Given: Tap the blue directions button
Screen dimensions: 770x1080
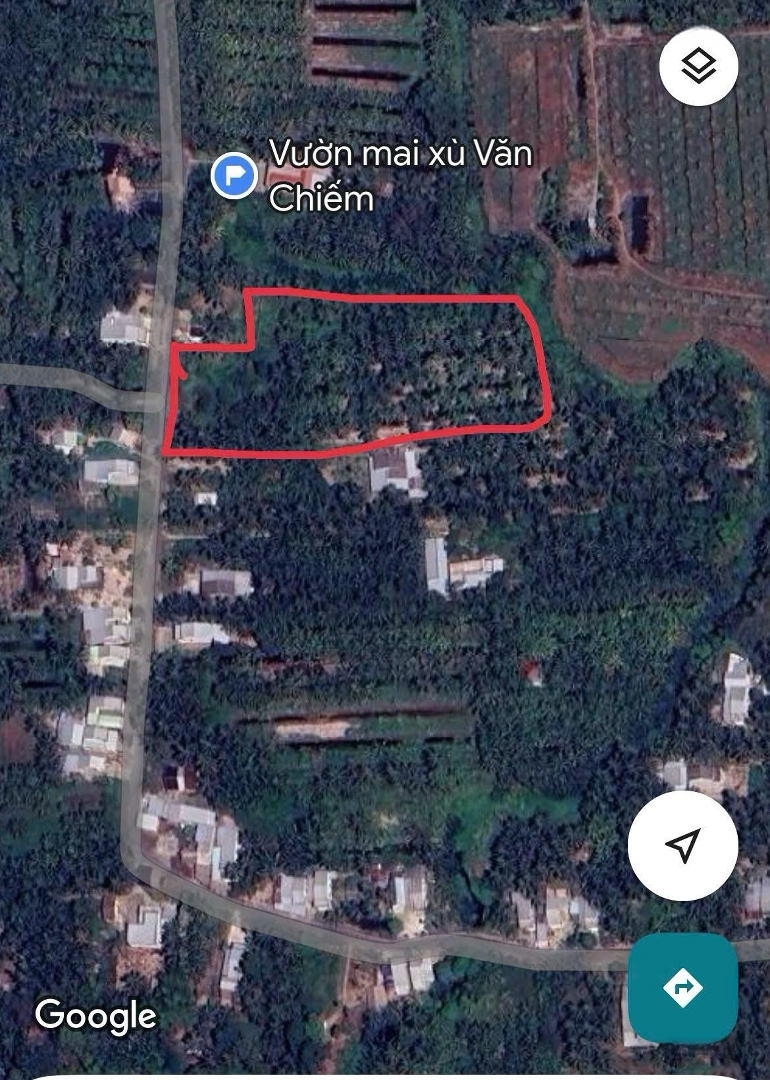Looking at the screenshot, I should pos(683,988).
